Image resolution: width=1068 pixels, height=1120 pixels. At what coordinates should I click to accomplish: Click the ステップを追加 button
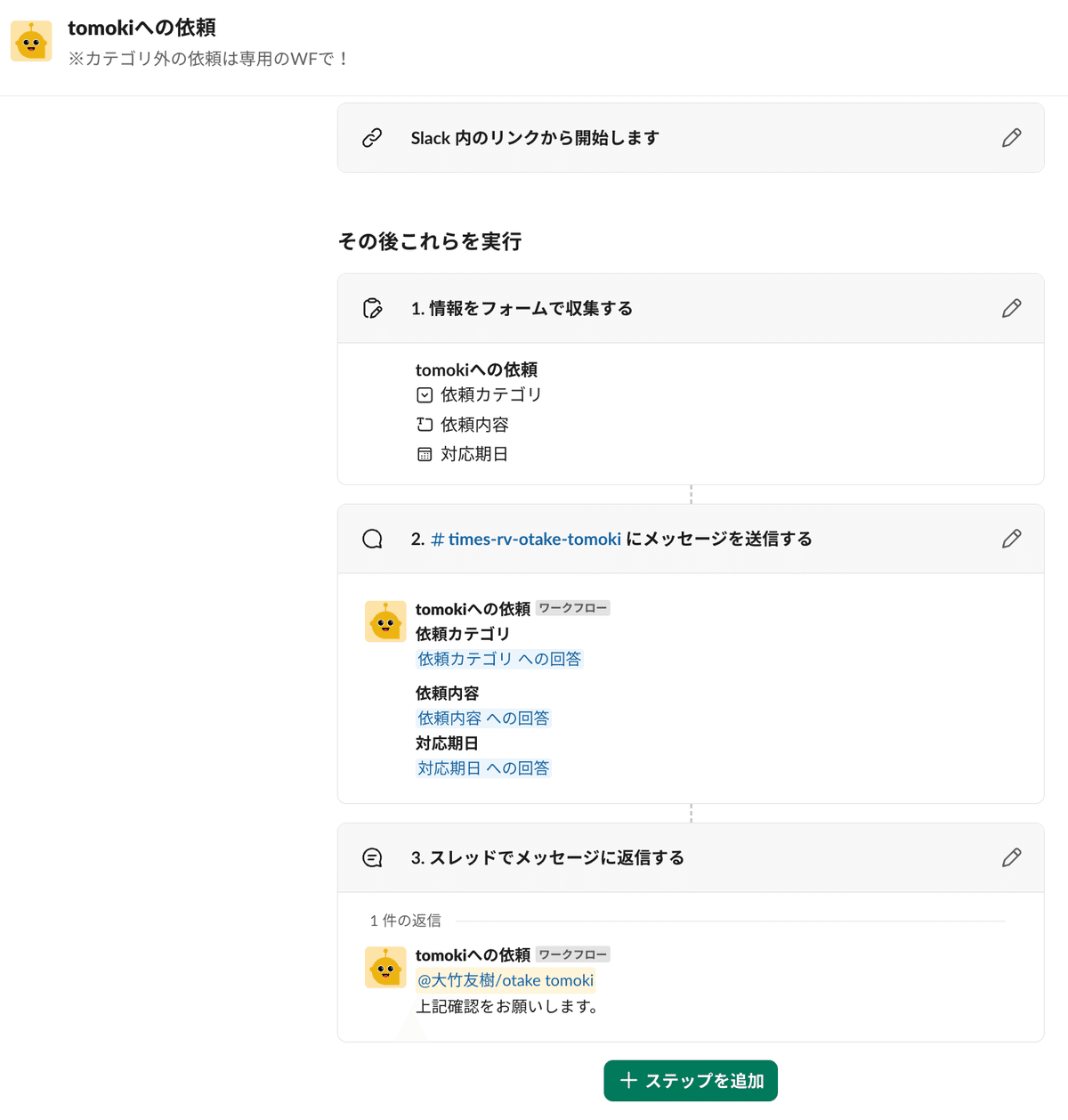[690, 1080]
